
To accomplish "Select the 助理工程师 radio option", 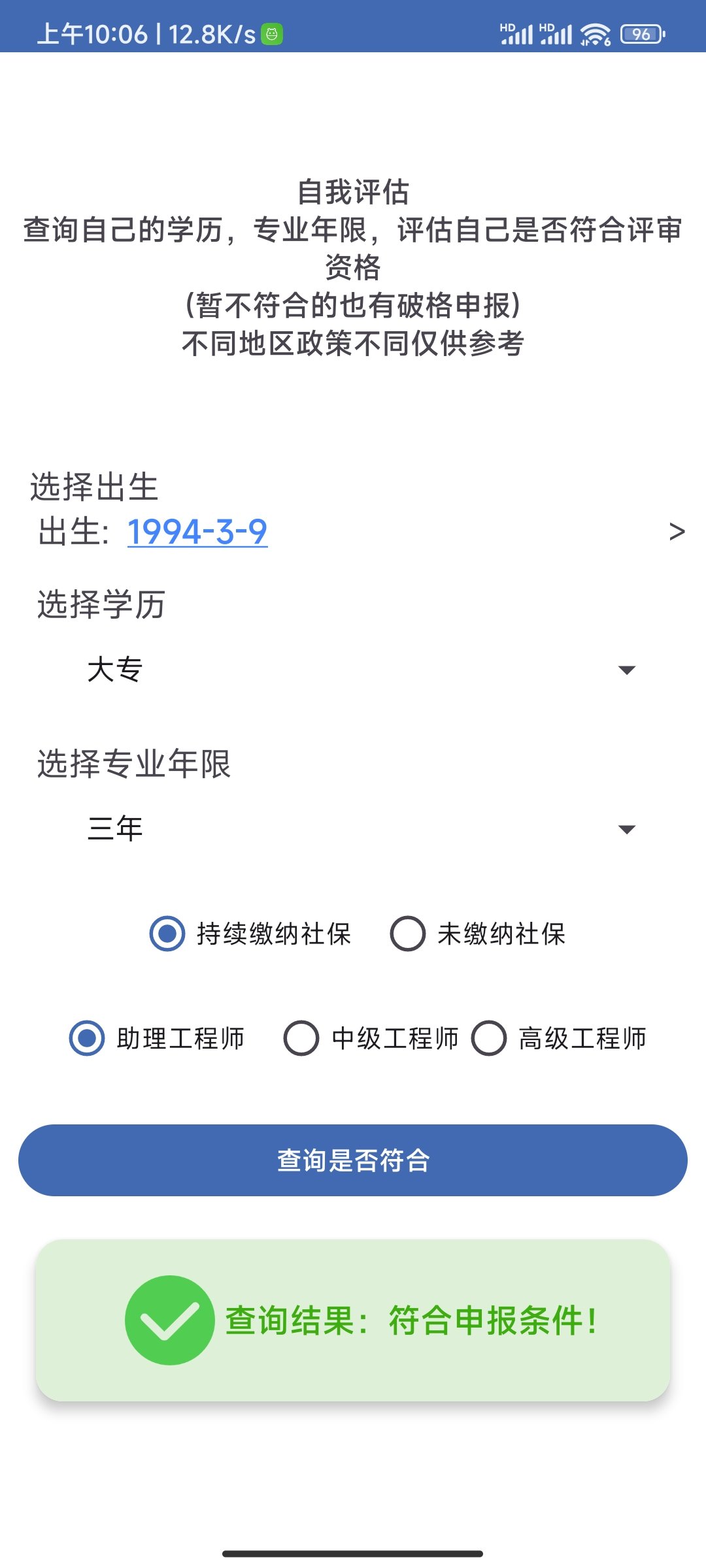I will pyautogui.click(x=85, y=1037).
